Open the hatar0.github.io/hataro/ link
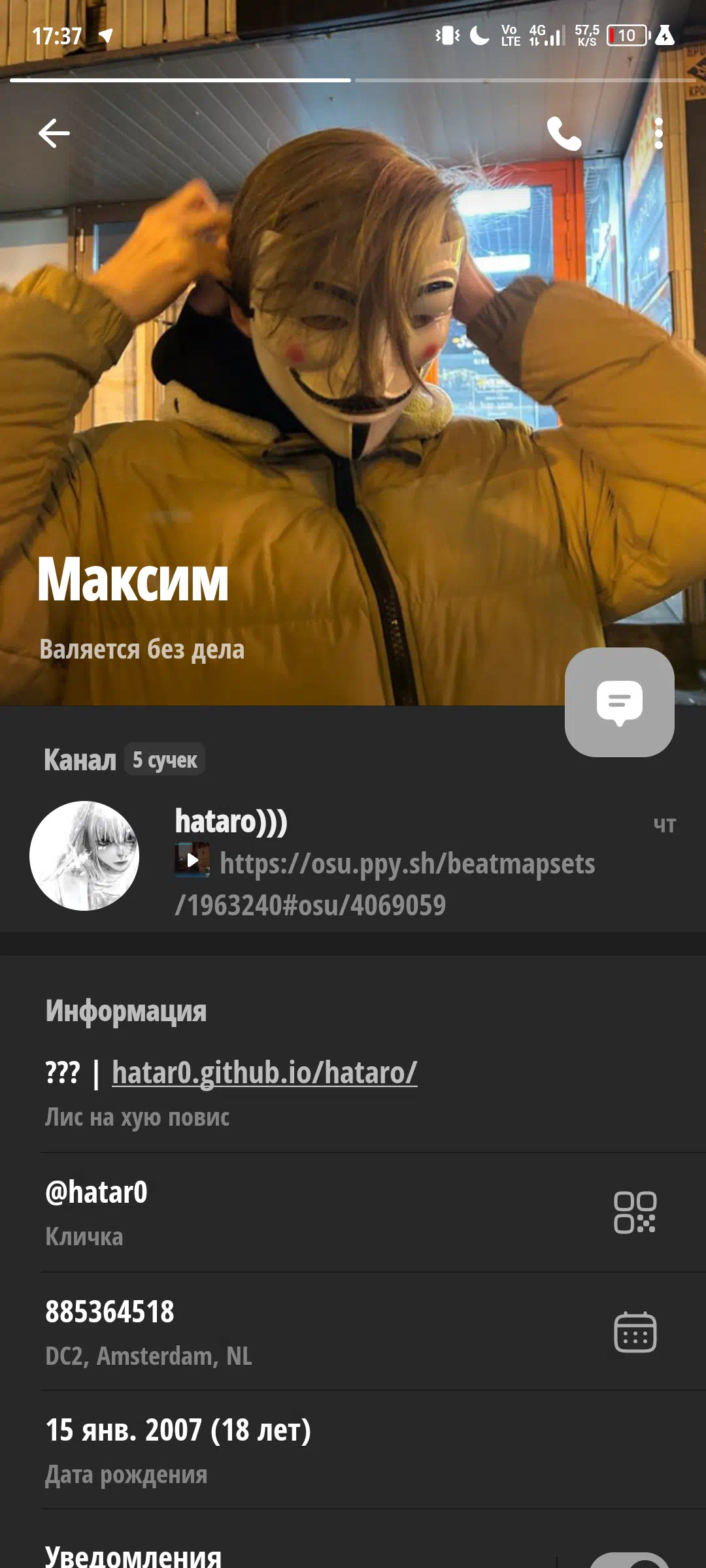 click(264, 1072)
